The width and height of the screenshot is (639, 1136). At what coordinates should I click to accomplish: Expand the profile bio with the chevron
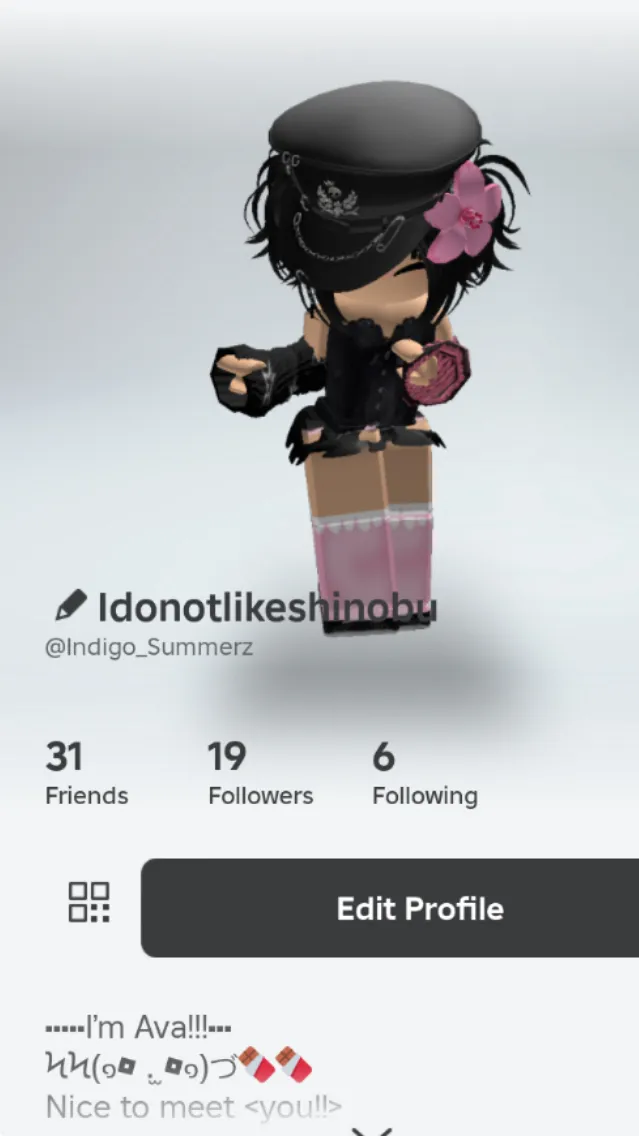point(371,1130)
